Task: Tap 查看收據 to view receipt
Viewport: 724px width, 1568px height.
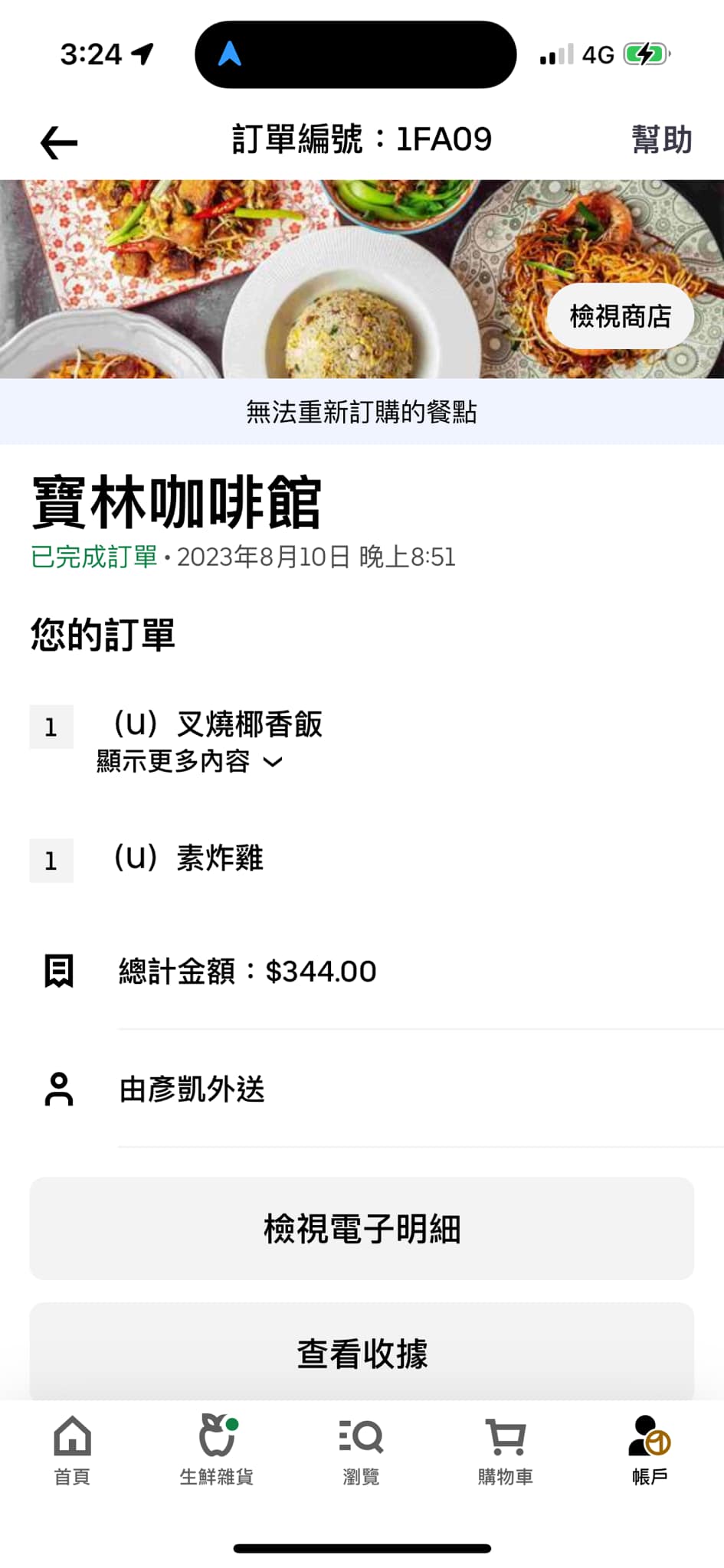Action: tap(362, 1353)
